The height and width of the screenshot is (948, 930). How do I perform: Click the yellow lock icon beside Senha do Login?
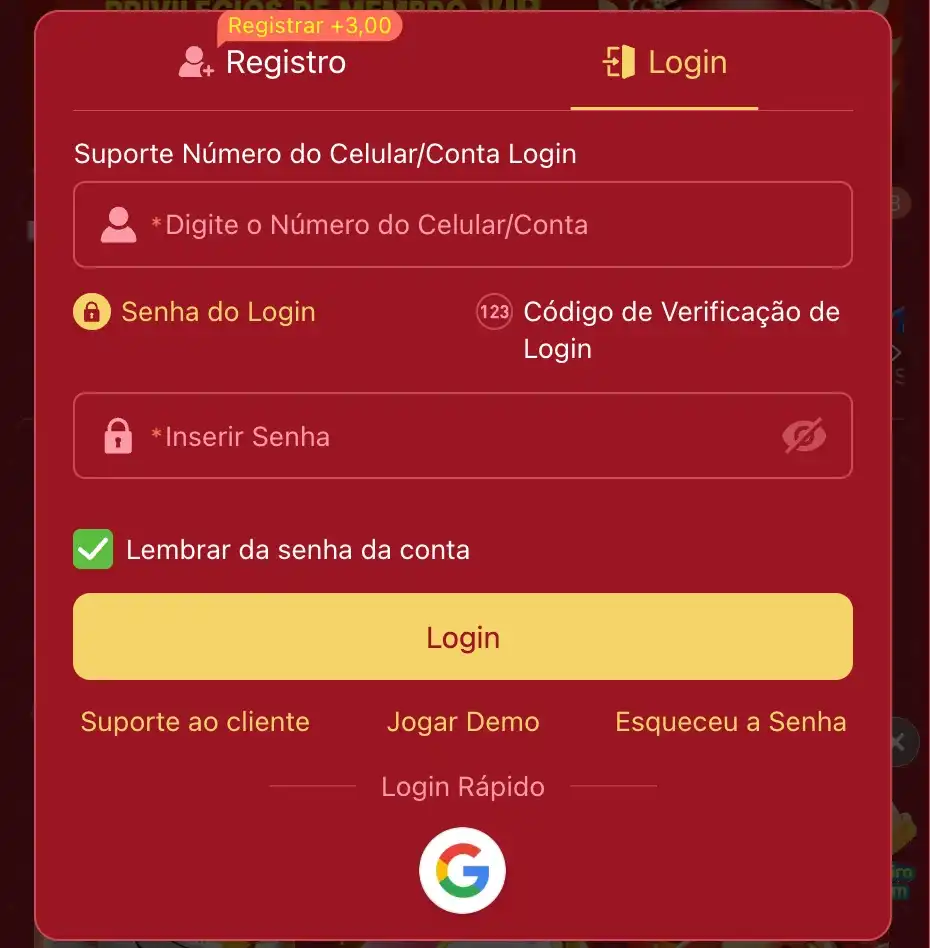pyautogui.click(x=91, y=311)
